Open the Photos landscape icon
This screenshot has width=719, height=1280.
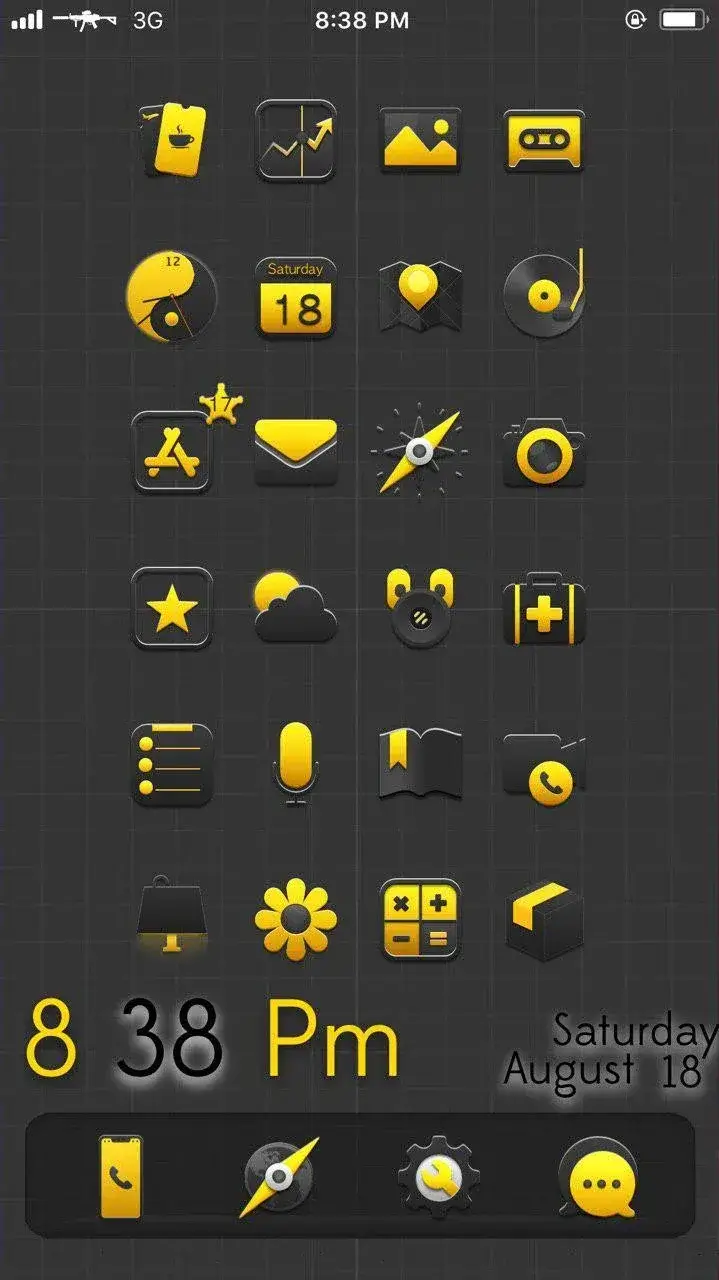pyautogui.click(x=420, y=140)
